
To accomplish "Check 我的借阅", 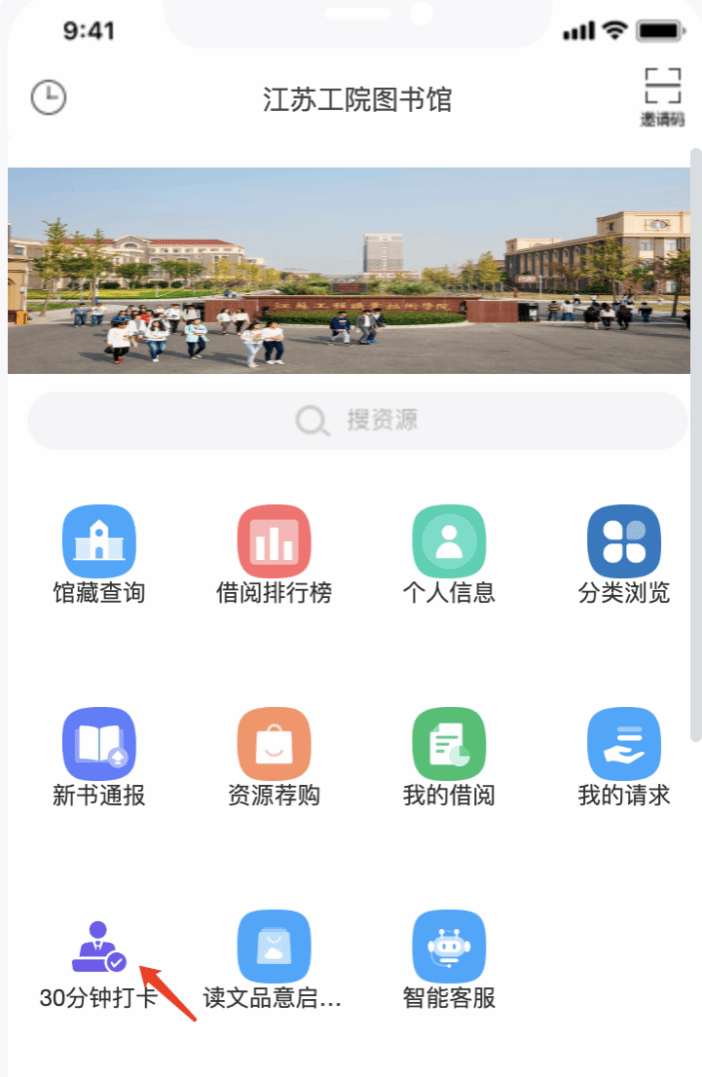I will (x=449, y=757).
